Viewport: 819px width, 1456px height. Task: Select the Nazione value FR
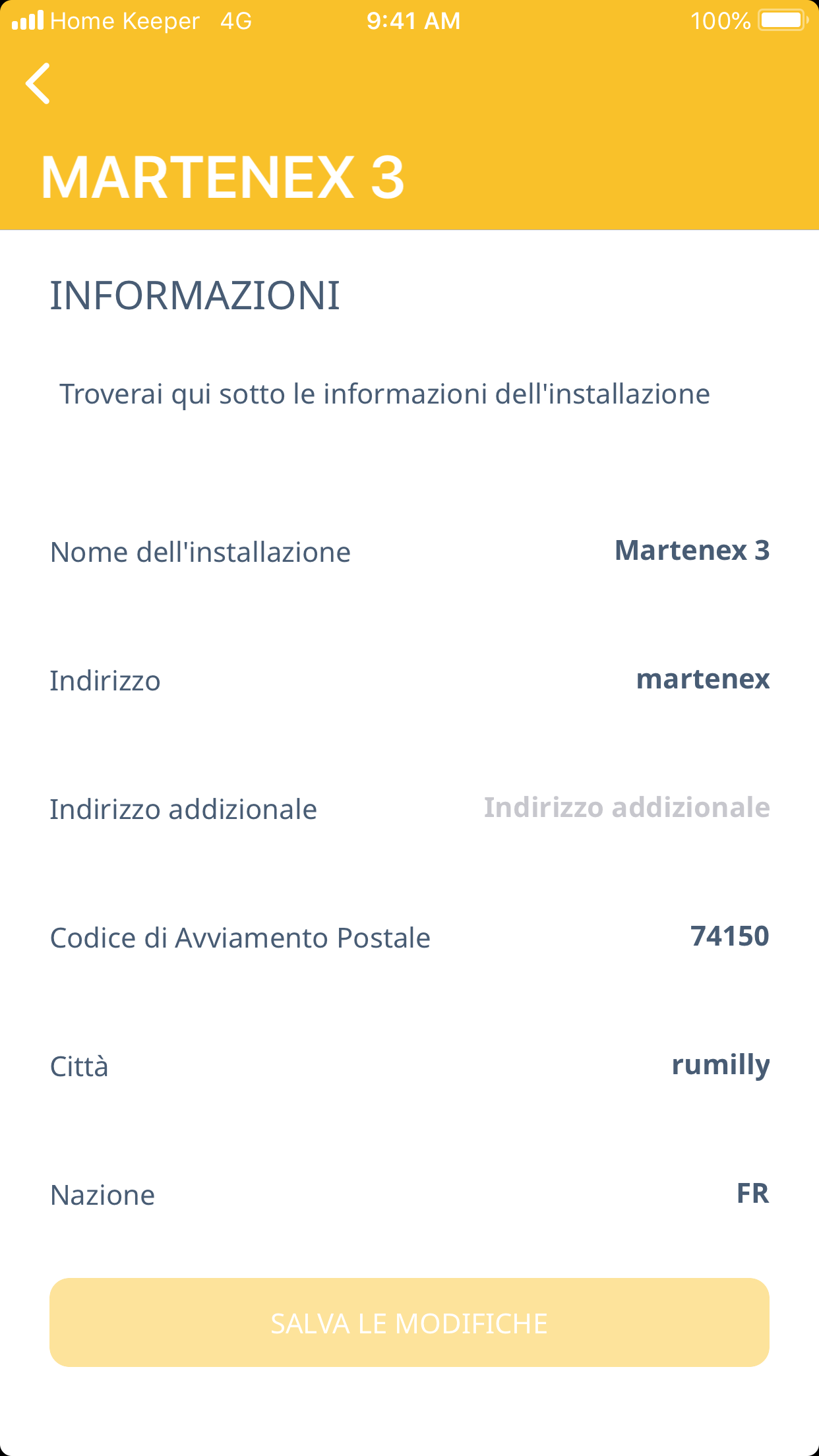click(x=752, y=1194)
